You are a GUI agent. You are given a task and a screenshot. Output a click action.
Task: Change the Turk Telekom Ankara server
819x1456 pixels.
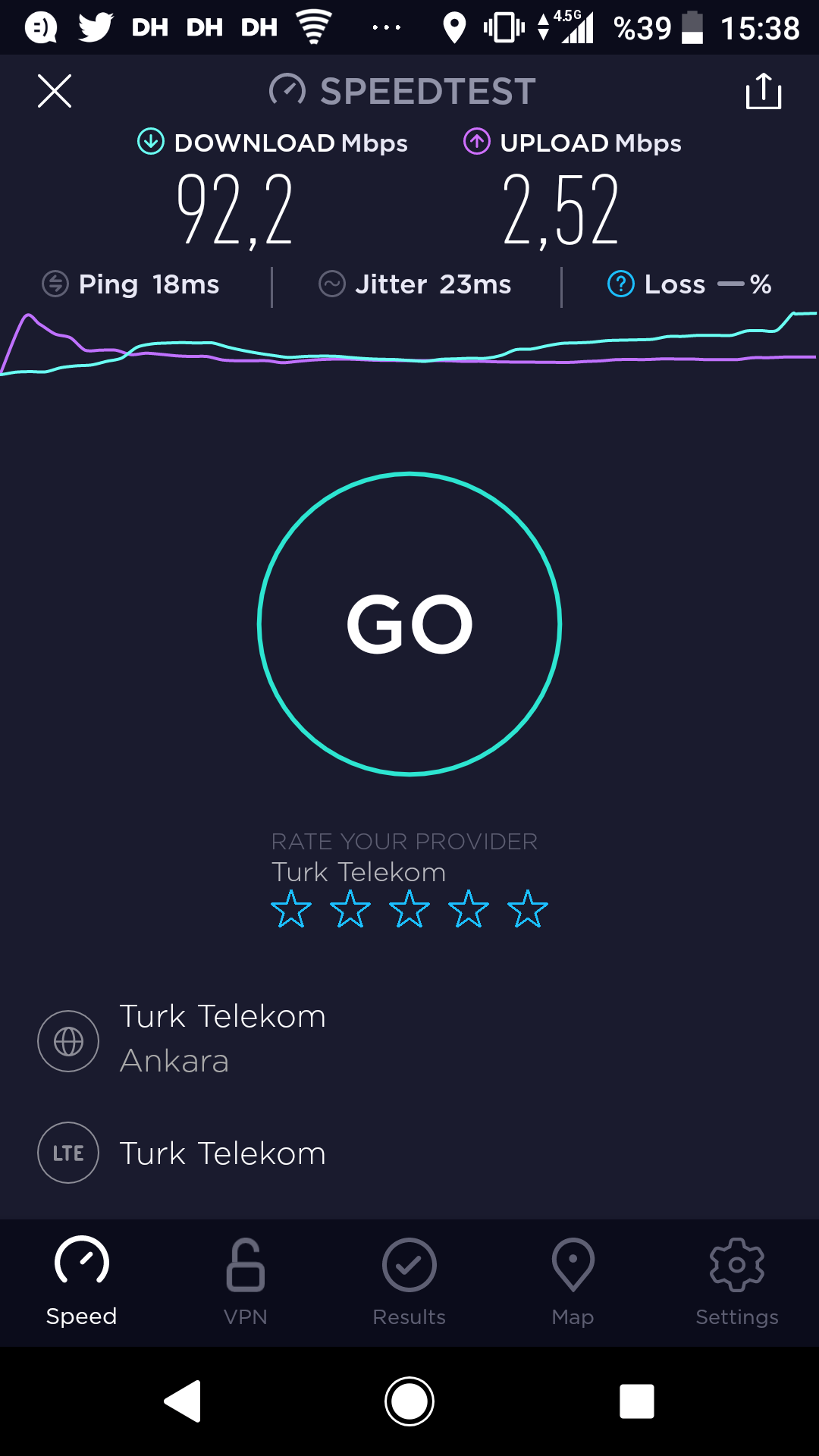pyautogui.click(x=409, y=1040)
